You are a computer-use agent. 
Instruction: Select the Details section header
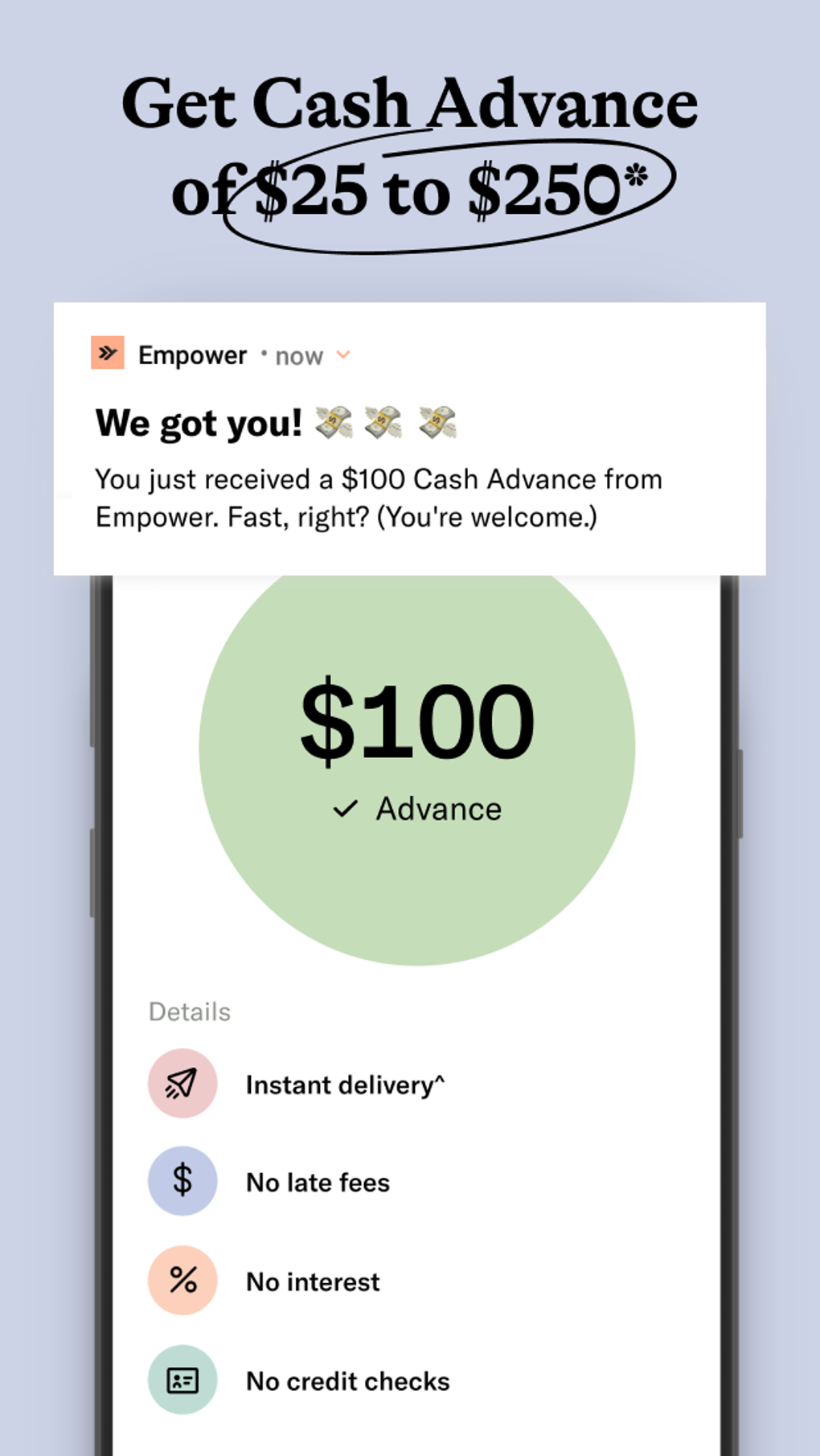pyautogui.click(x=188, y=1011)
